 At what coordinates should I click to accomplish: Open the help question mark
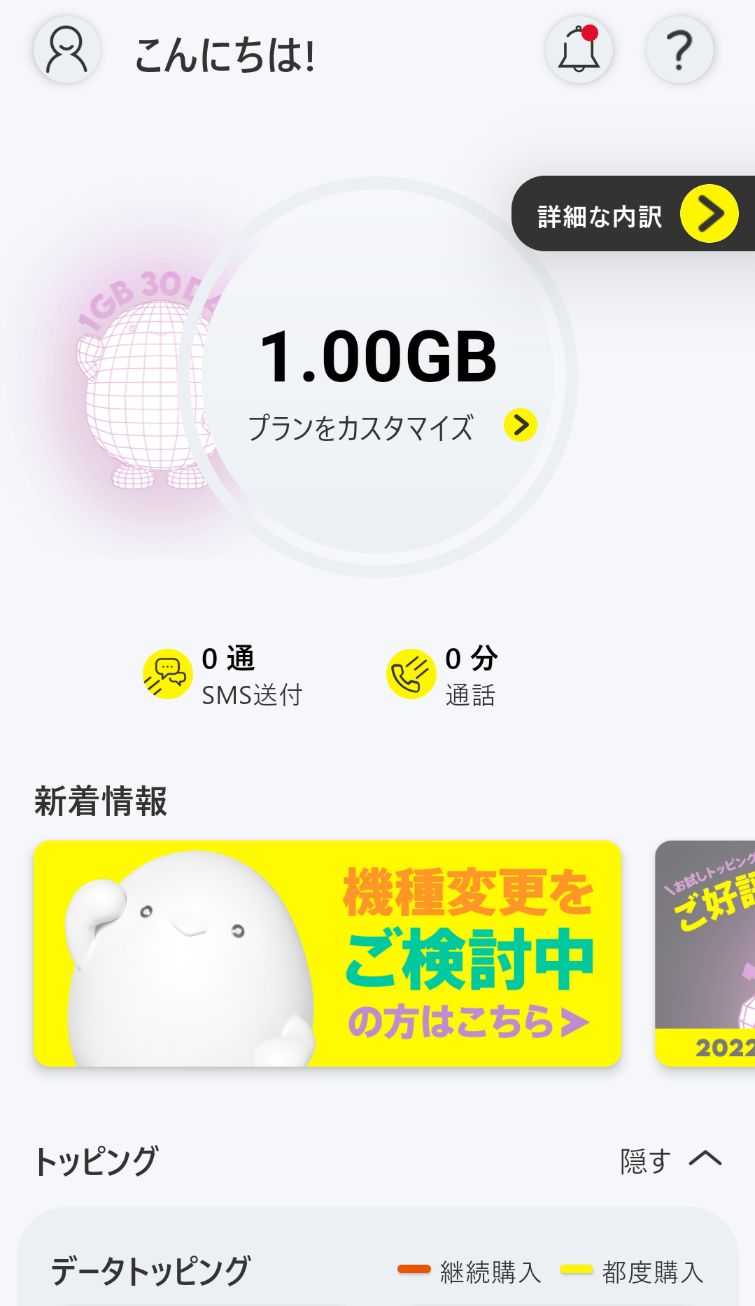(x=680, y=49)
